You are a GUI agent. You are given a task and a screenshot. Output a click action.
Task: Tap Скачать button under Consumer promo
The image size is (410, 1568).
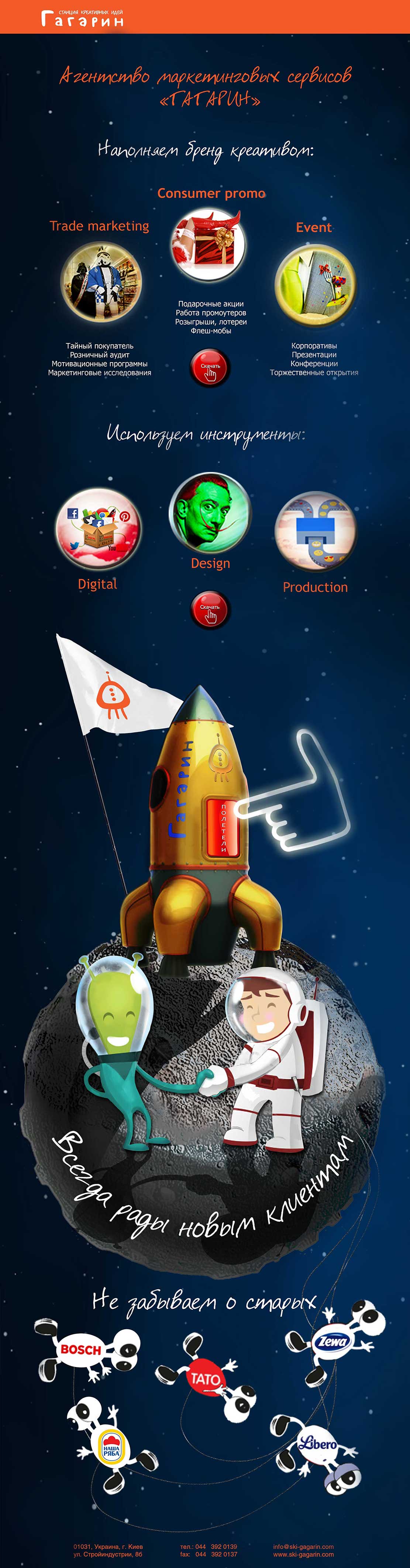[210, 368]
